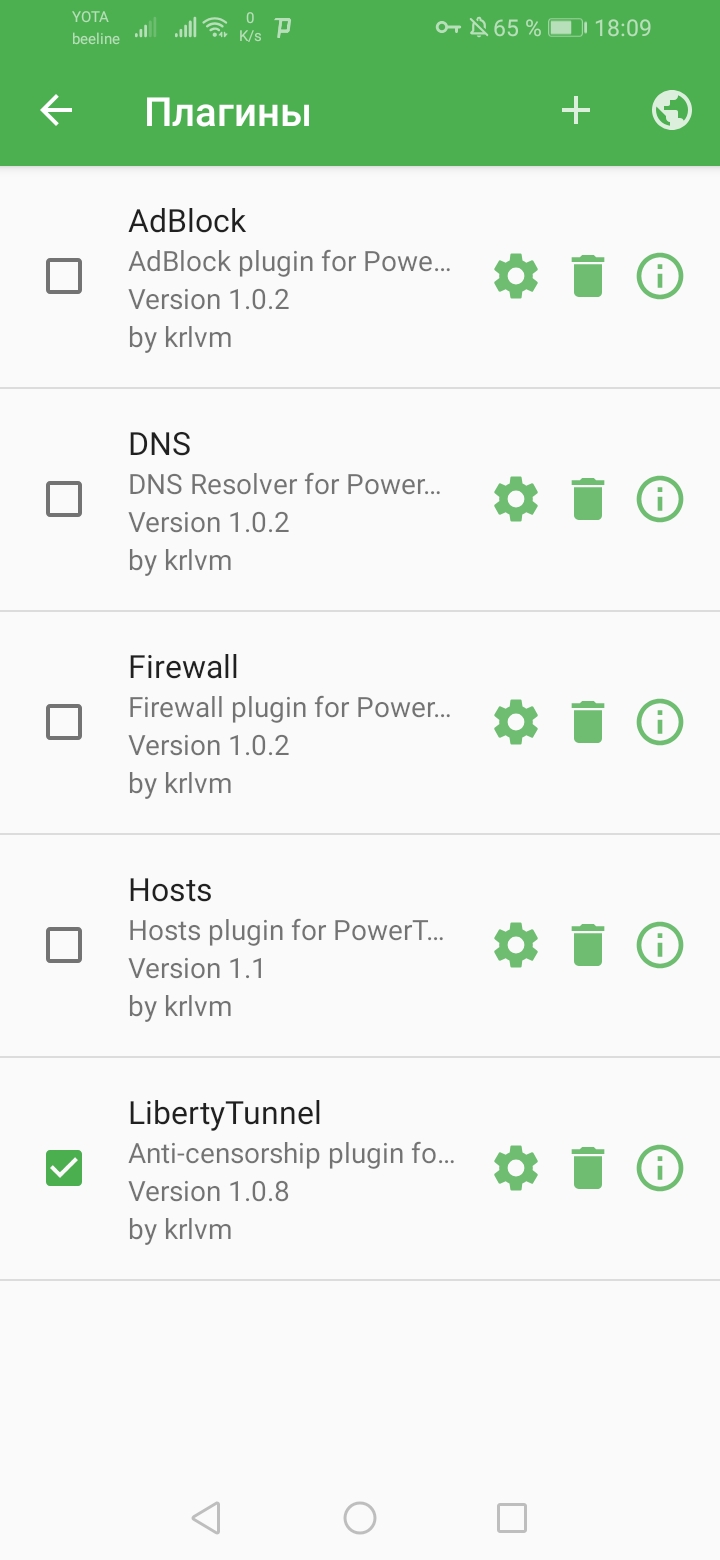Viewport: 720px width, 1560px height.
Task: Open Hosts plugin settings
Action: tap(516, 945)
